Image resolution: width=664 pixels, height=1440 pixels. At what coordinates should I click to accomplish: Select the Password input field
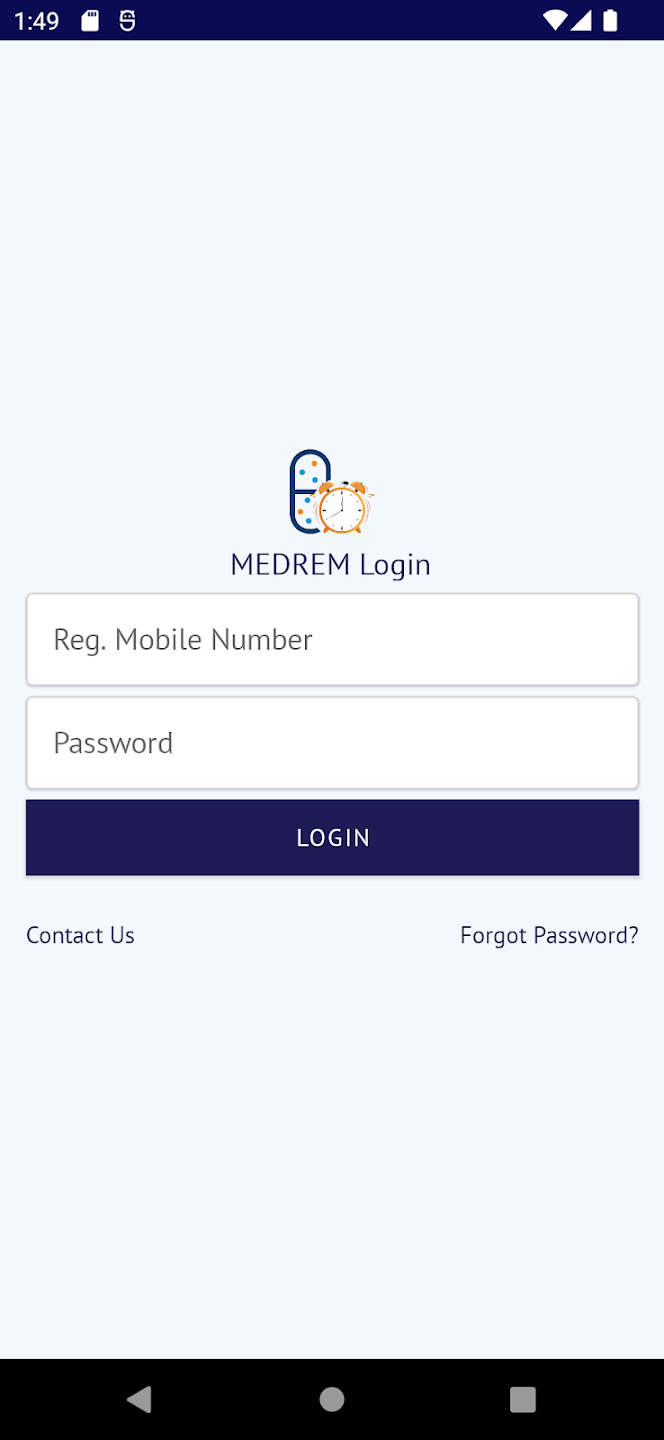[x=332, y=743]
